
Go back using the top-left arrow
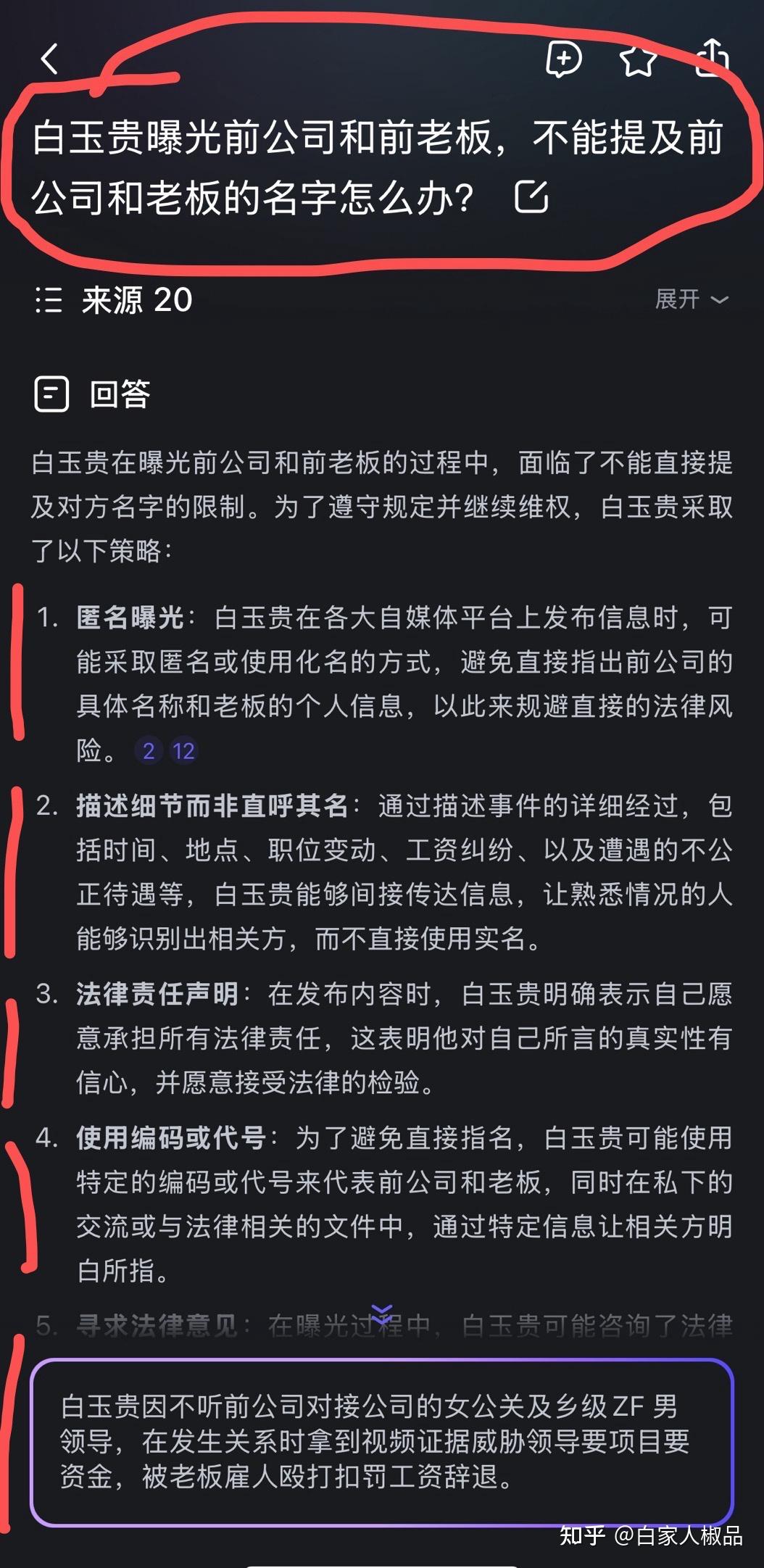[x=49, y=59]
